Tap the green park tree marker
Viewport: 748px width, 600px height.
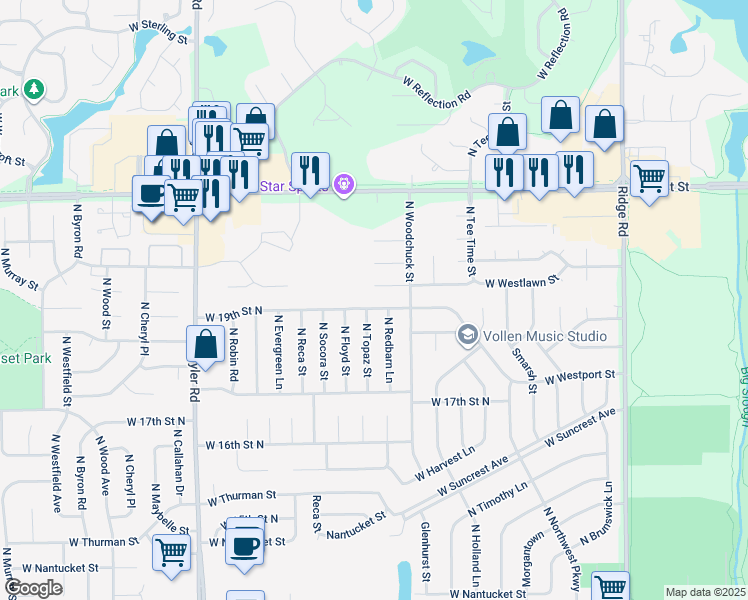35,89
